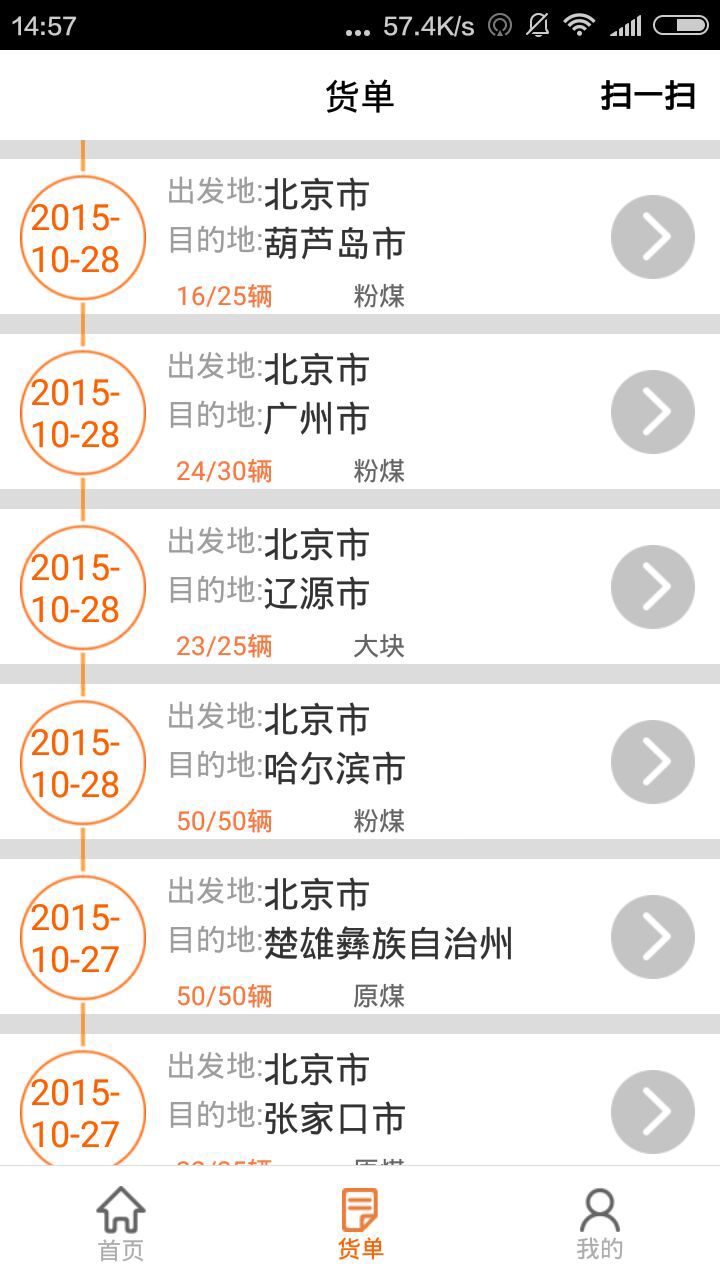720x1280 pixels.
Task: Go to the 我的 profile tab
Action: click(599, 1224)
